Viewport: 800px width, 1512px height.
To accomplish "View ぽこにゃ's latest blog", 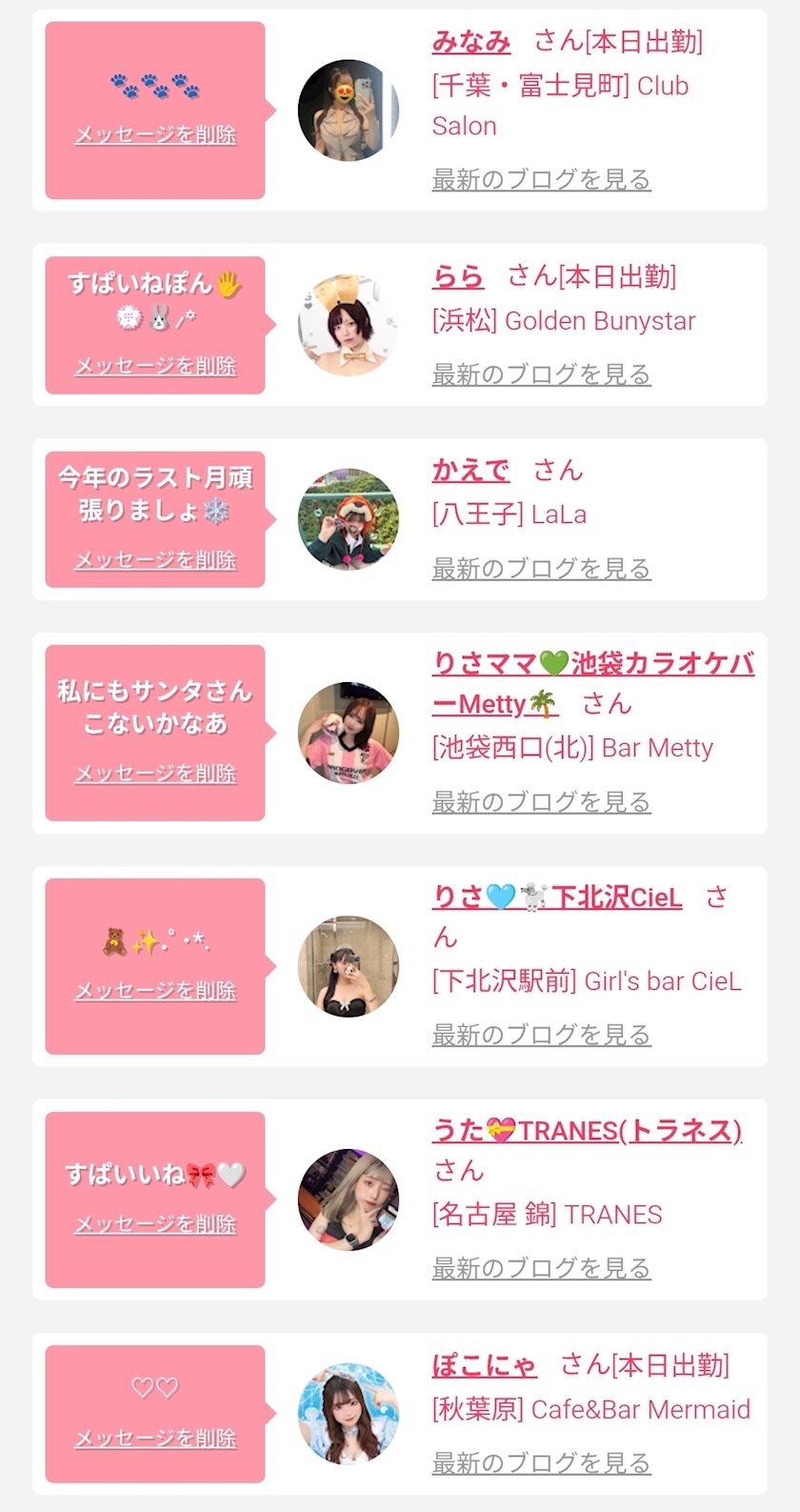I will tap(541, 1463).
